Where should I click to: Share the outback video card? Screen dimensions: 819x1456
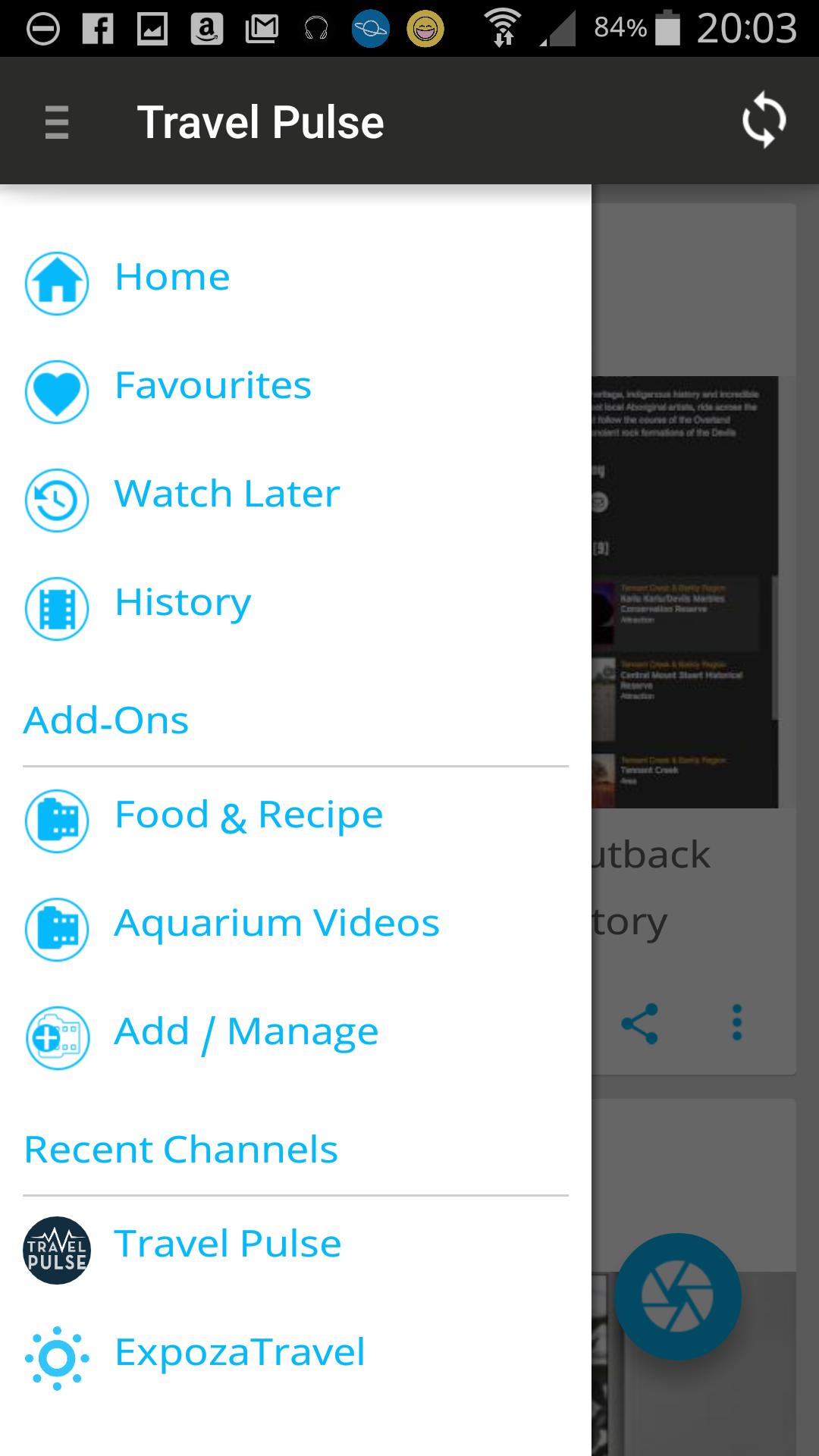[639, 1023]
